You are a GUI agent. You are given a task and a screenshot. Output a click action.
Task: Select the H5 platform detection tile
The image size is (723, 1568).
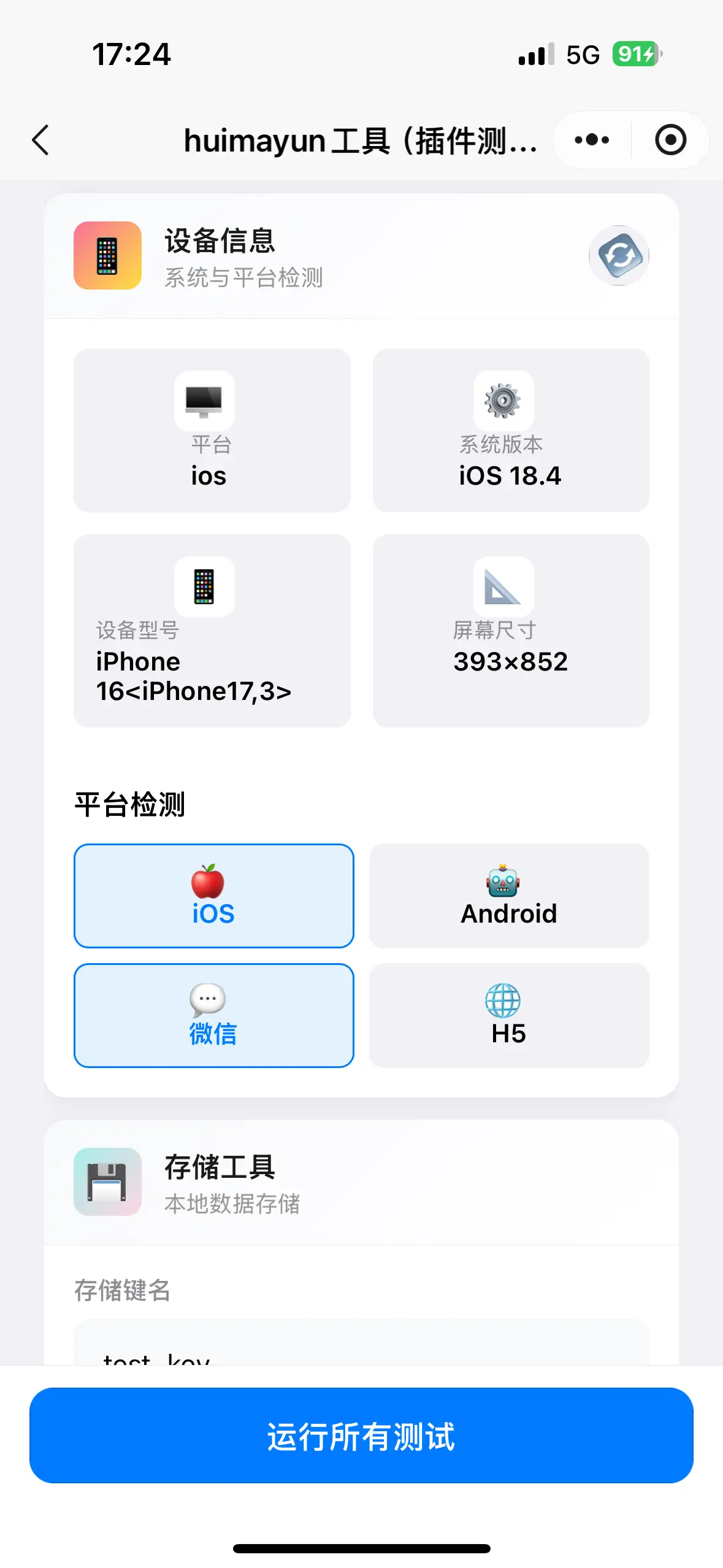[509, 1015]
